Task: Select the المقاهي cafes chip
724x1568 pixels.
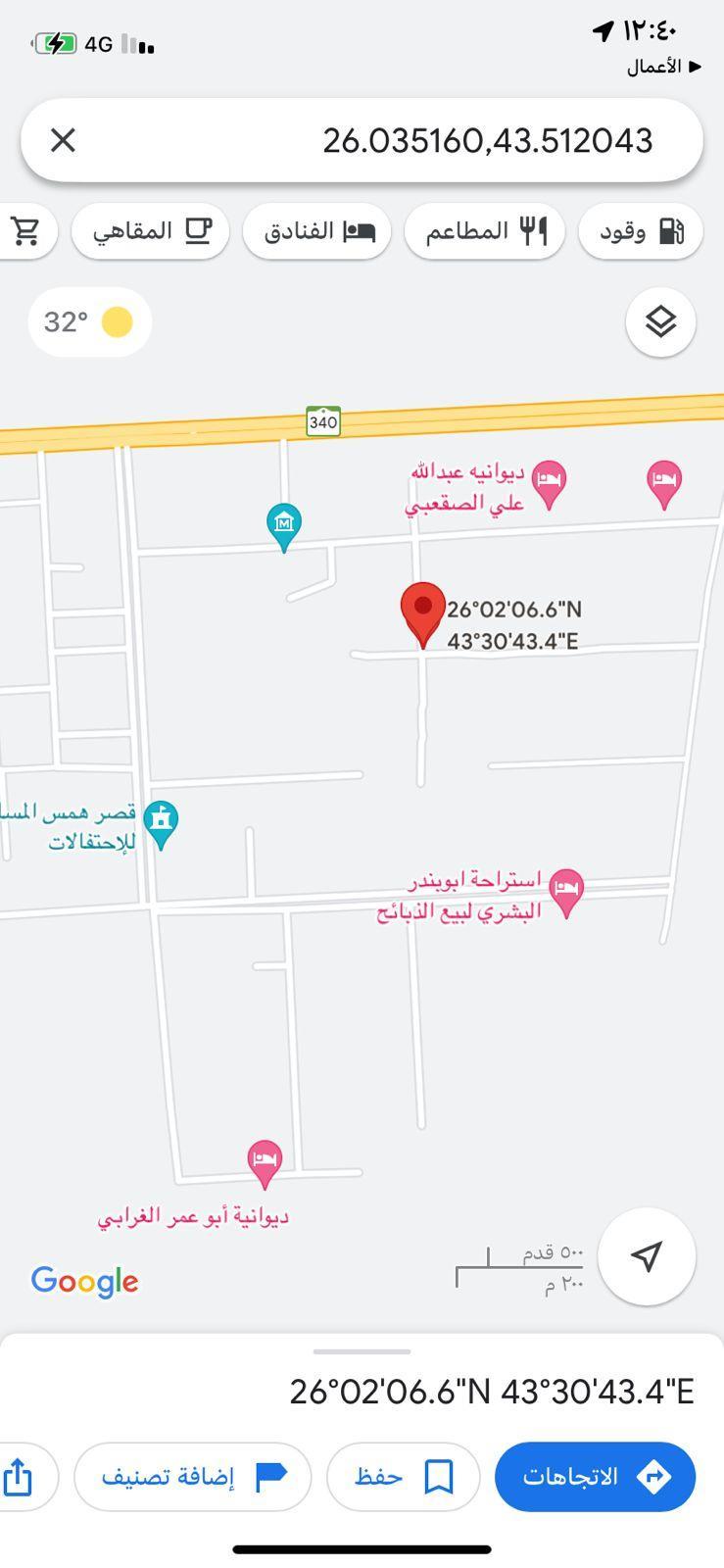Action: [x=151, y=231]
